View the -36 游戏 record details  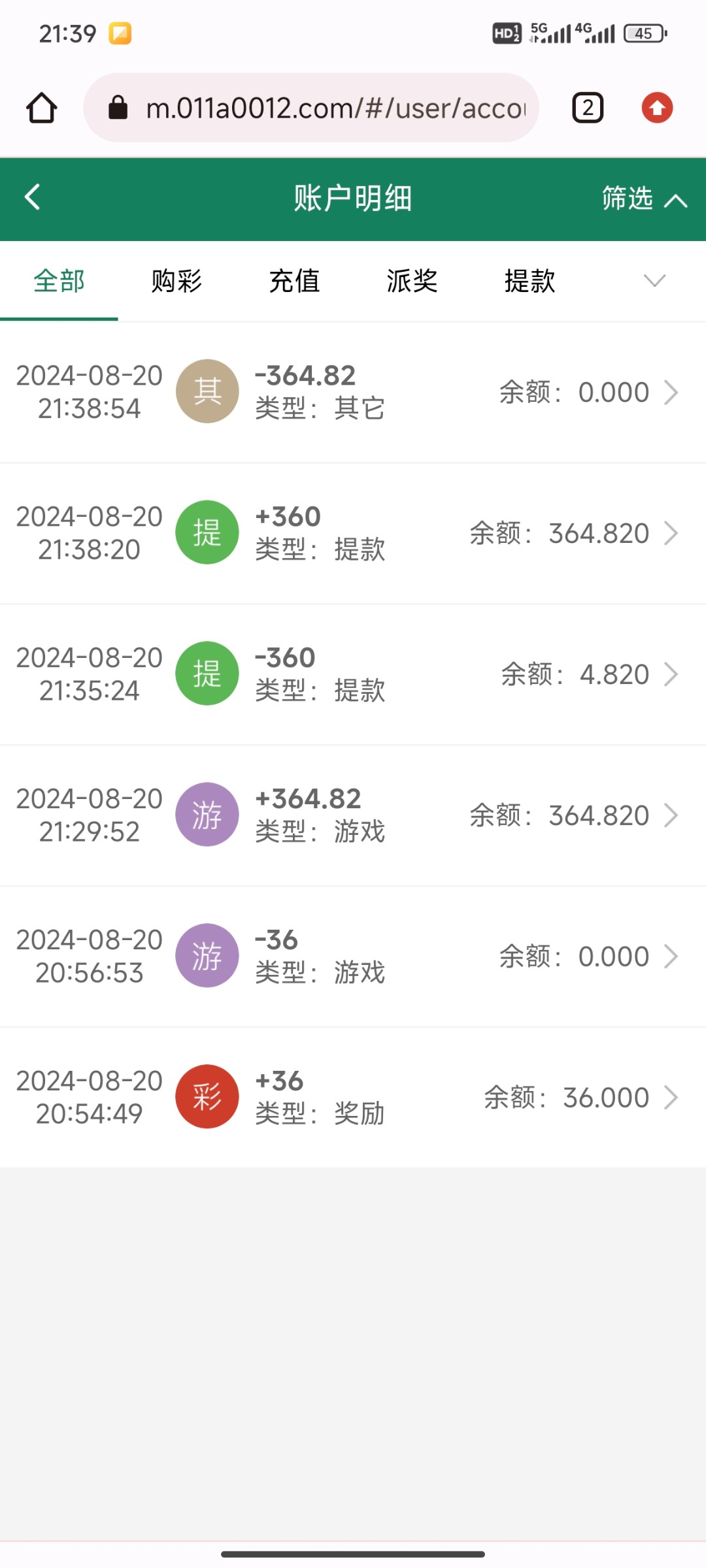point(353,956)
